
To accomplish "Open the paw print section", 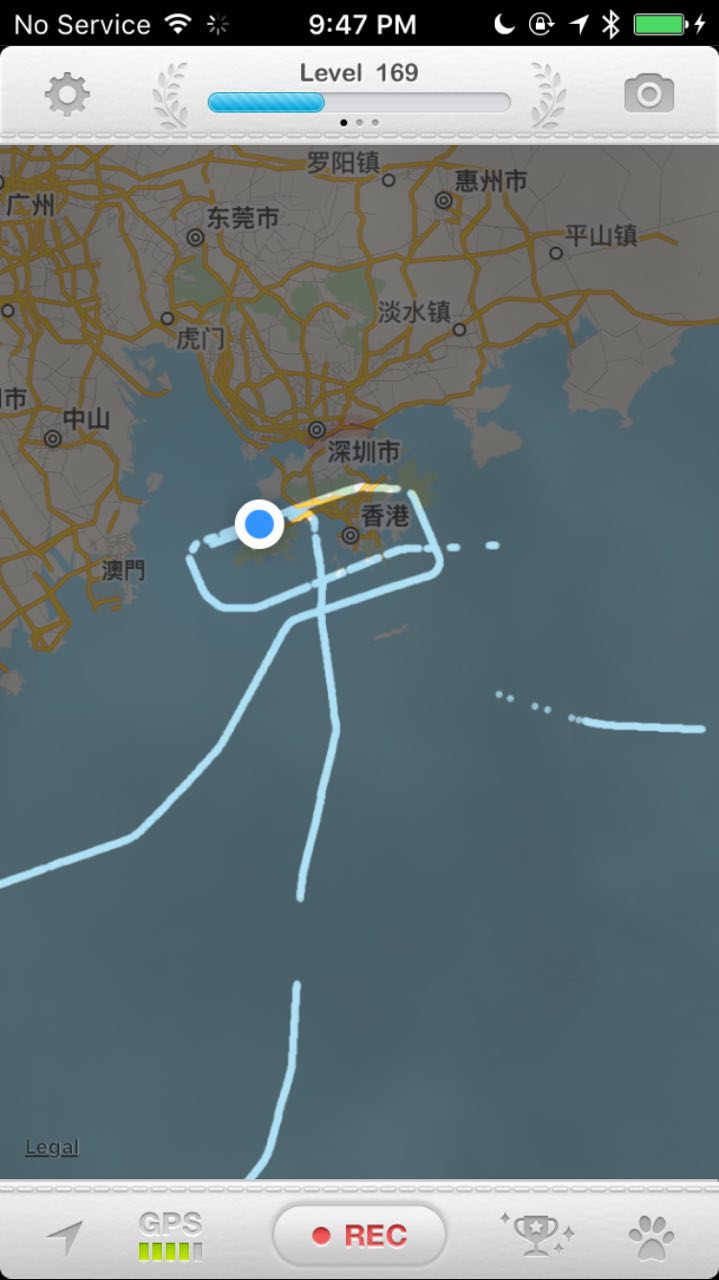I will 651,1237.
